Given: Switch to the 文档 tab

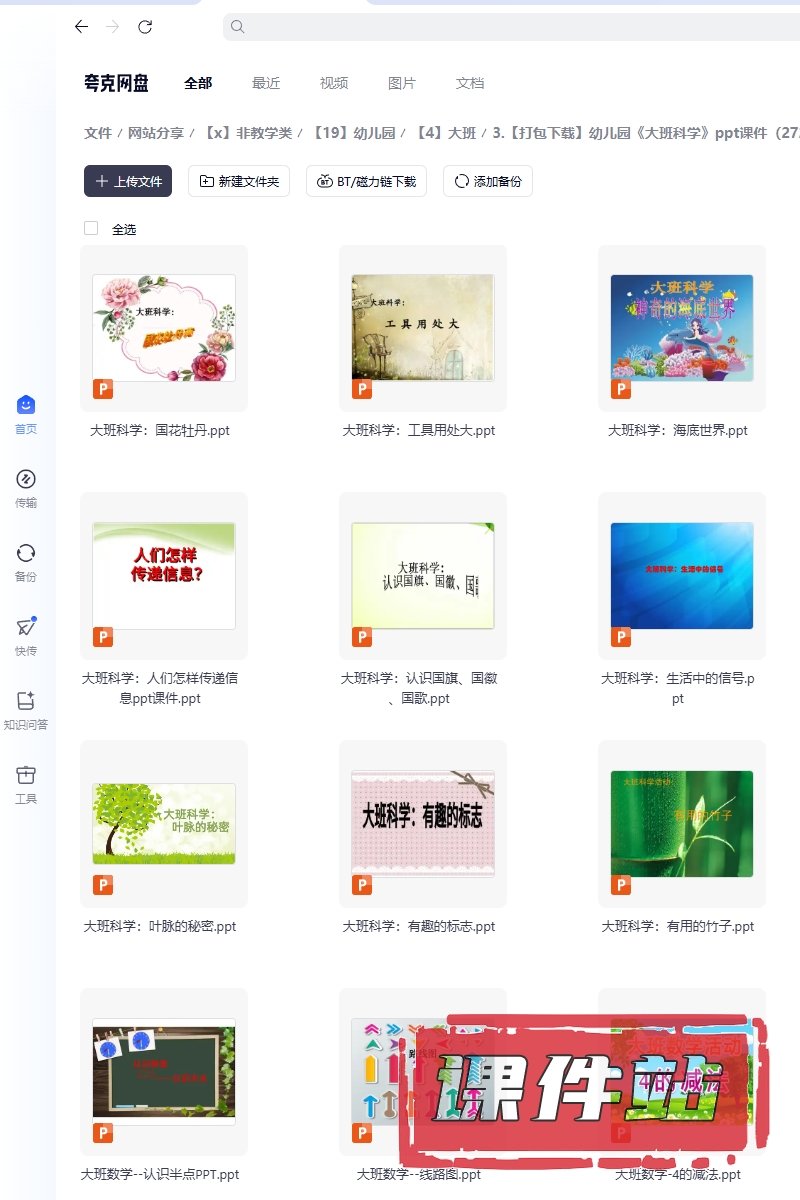Looking at the screenshot, I should point(470,83).
